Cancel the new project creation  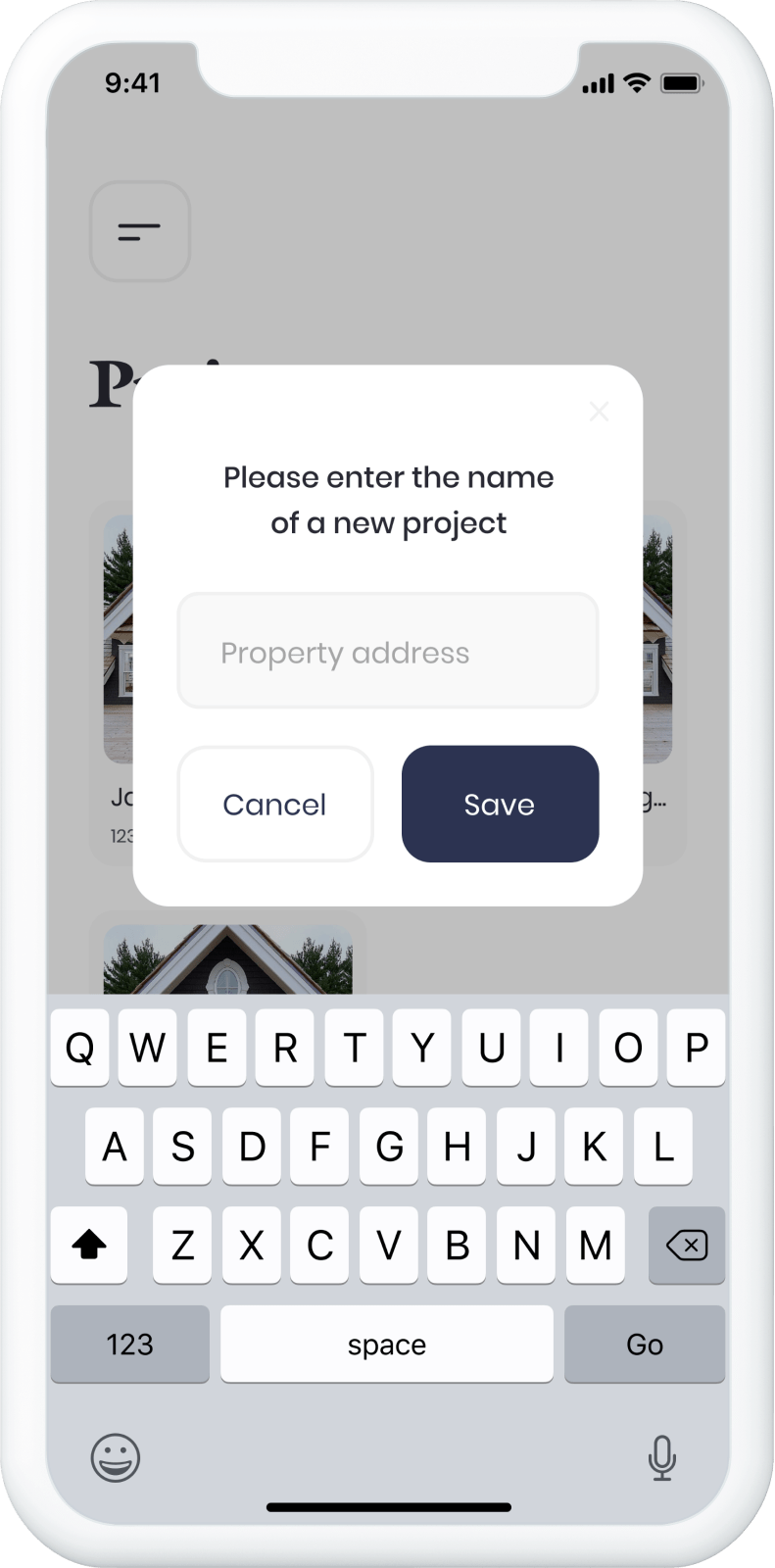pyautogui.click(x=275, y=805)
